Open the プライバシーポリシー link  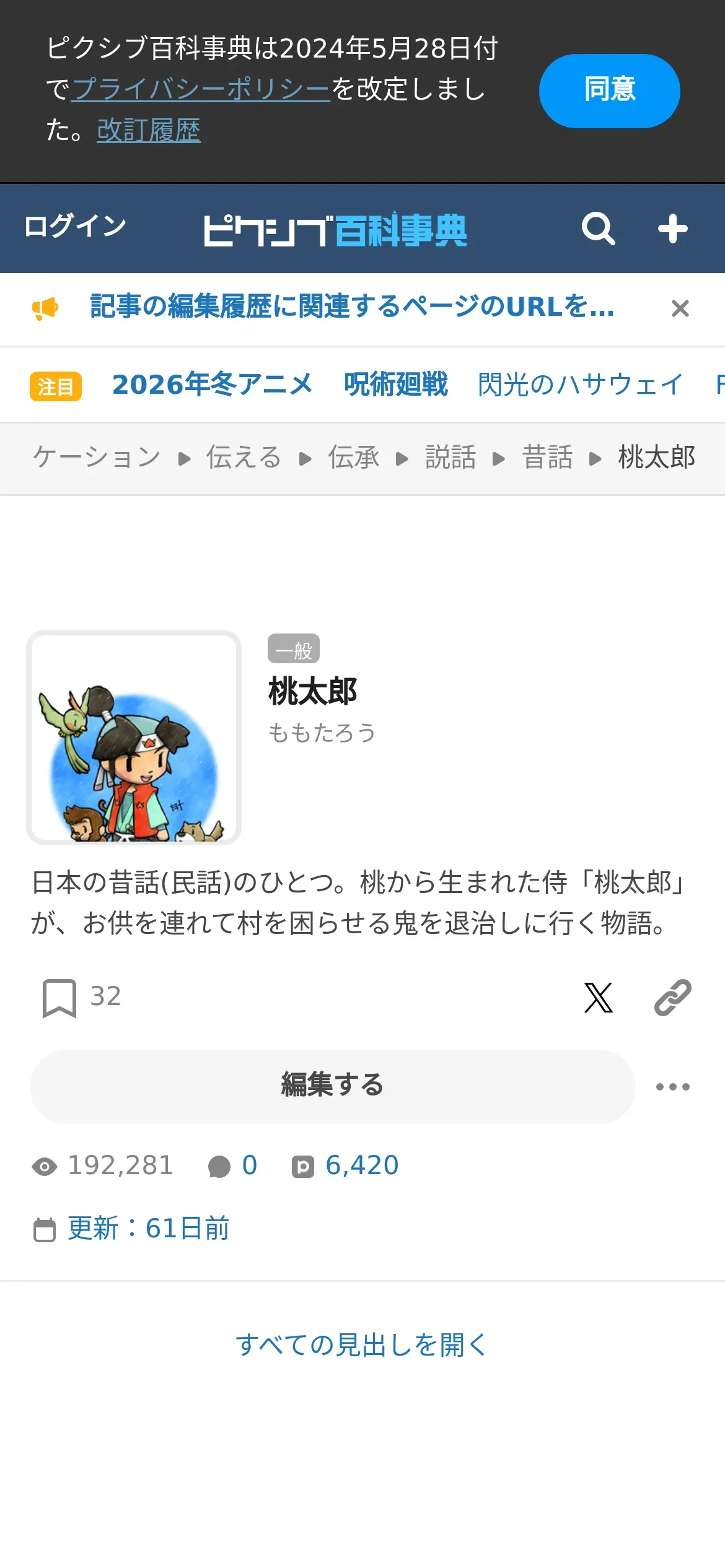pyautogui.click(x=201, y=89)
